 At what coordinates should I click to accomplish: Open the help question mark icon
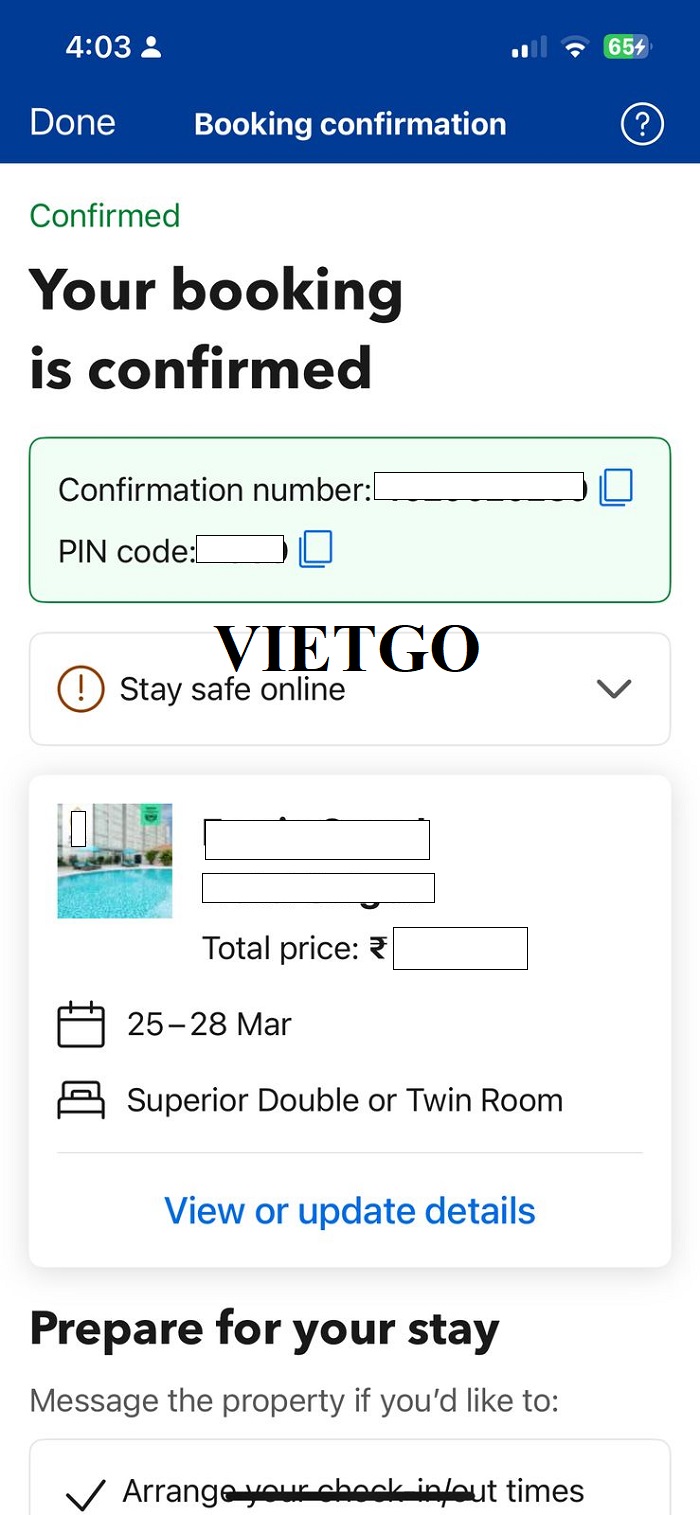(x=642, y=124)
